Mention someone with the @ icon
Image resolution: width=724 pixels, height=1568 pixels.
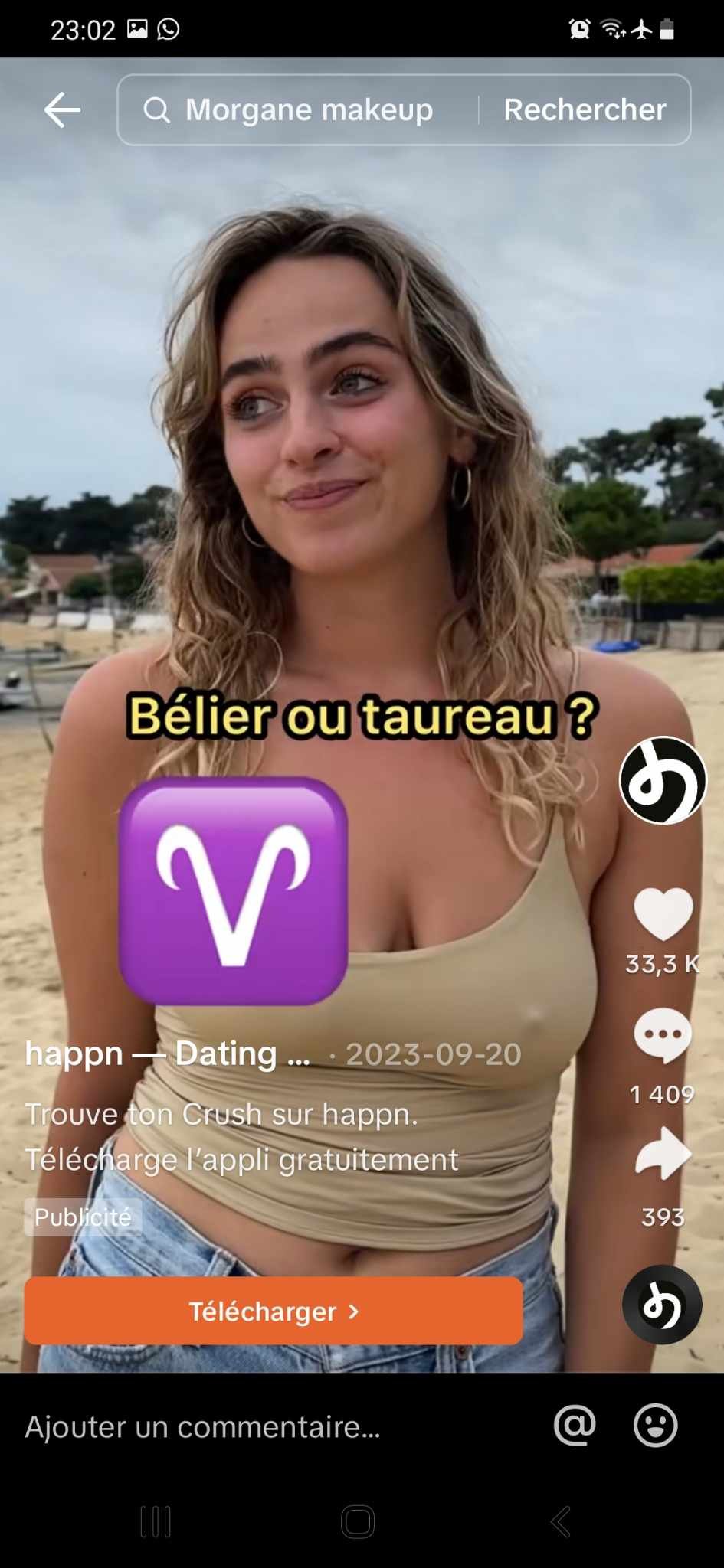575,1426
